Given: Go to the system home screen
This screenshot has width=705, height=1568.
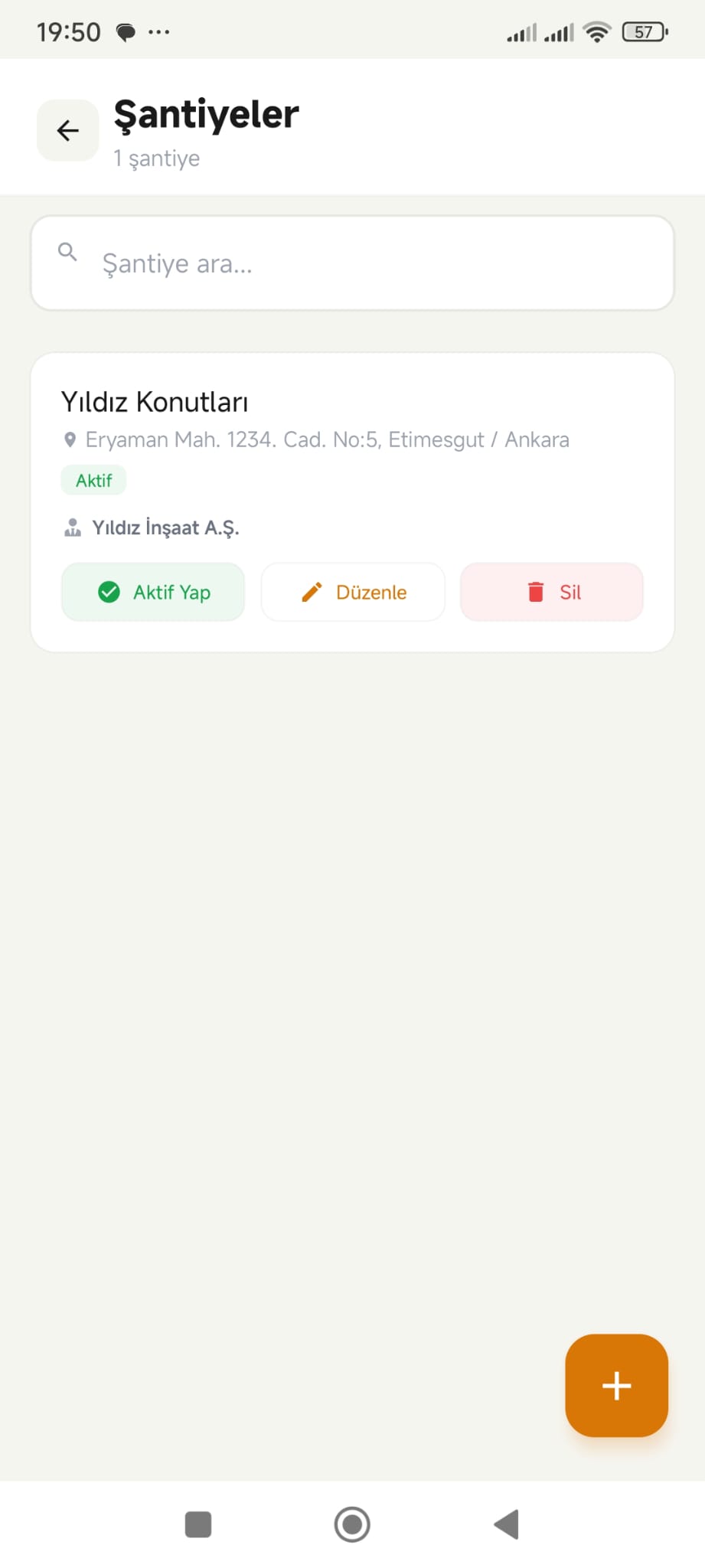Looking at the screenshot, I should coord(352,1524).
